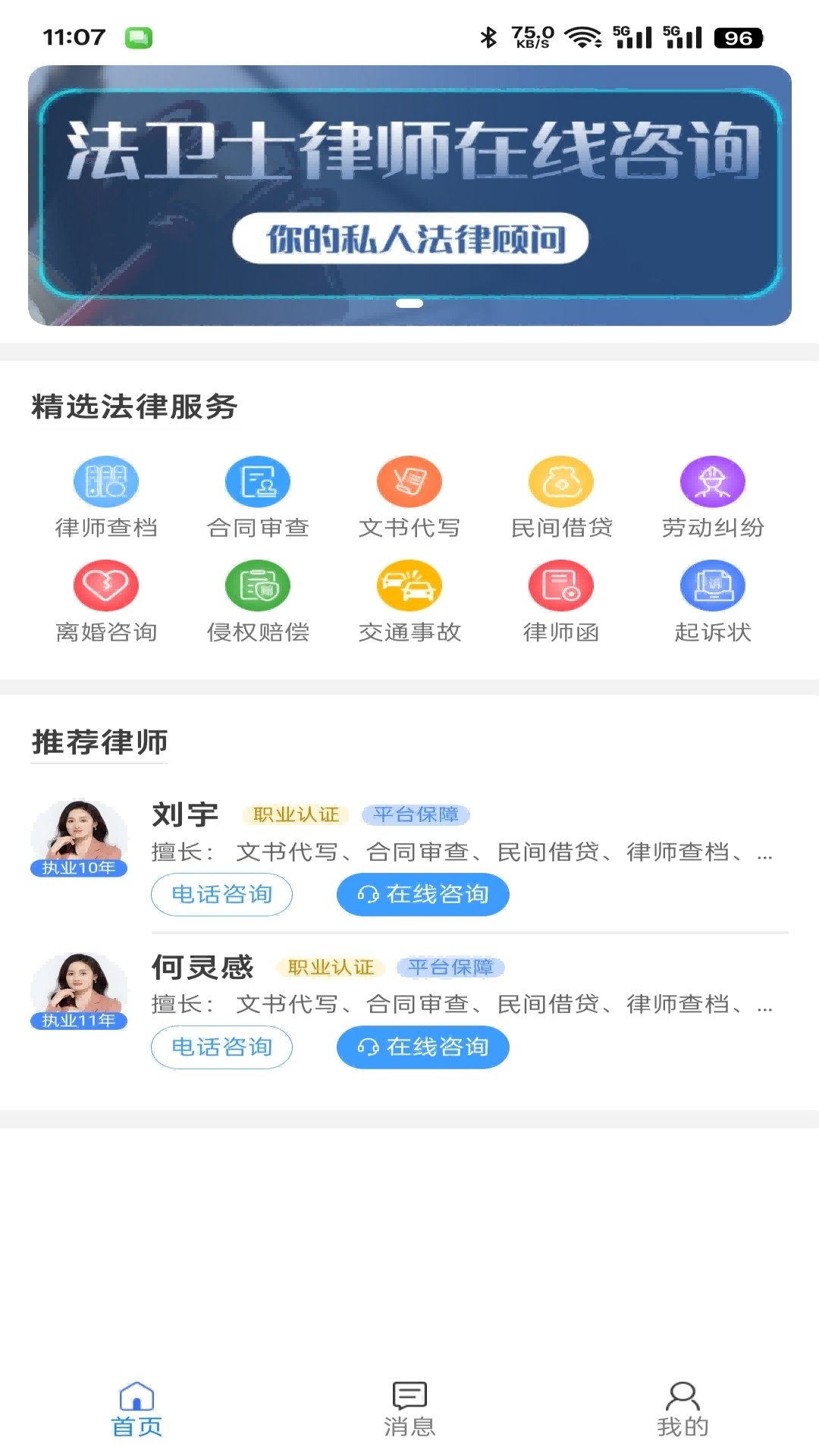Switch to the 消息 tab

409,1410
